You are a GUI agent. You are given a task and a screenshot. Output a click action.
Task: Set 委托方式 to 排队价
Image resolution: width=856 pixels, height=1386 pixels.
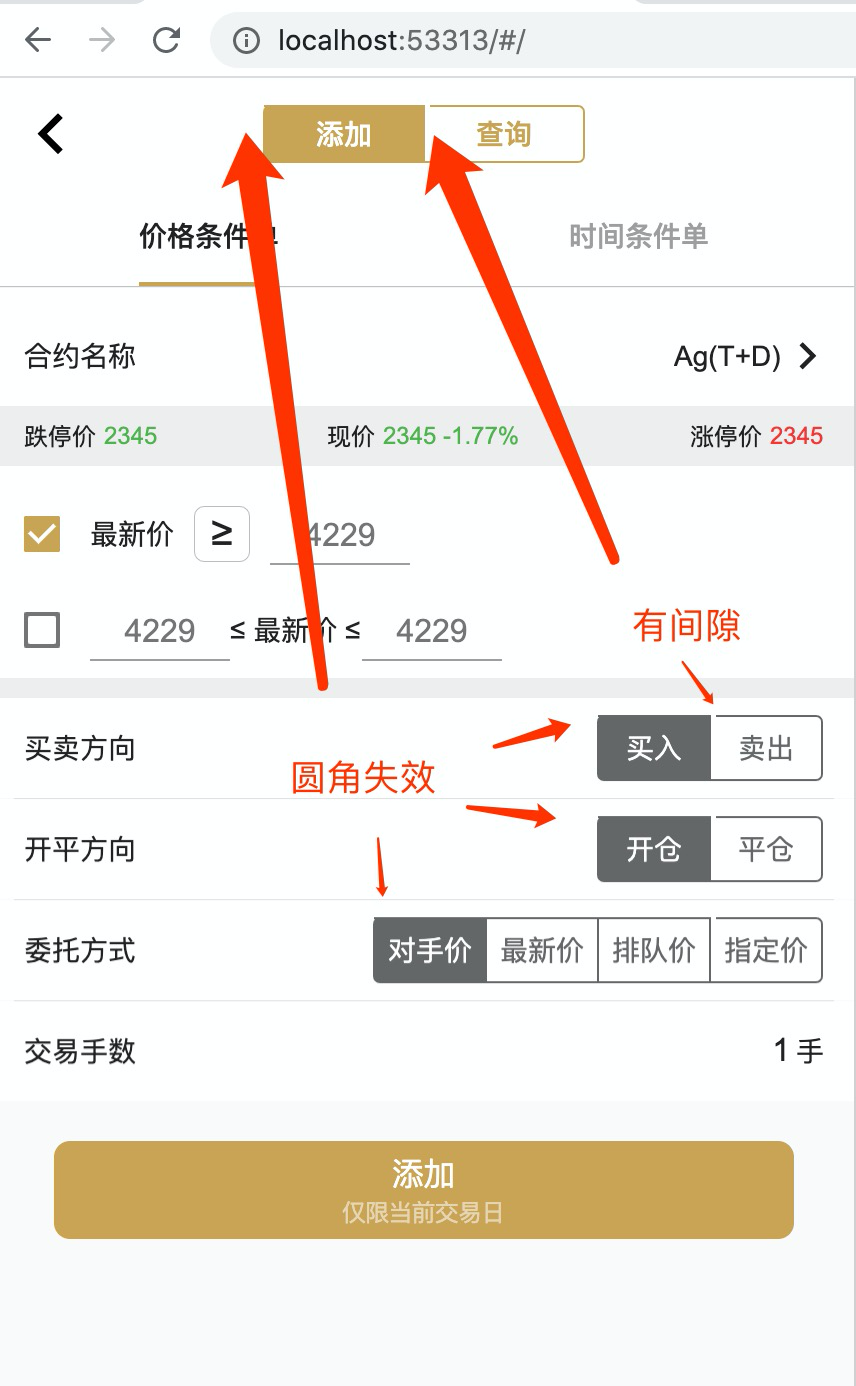click(654, 950)
